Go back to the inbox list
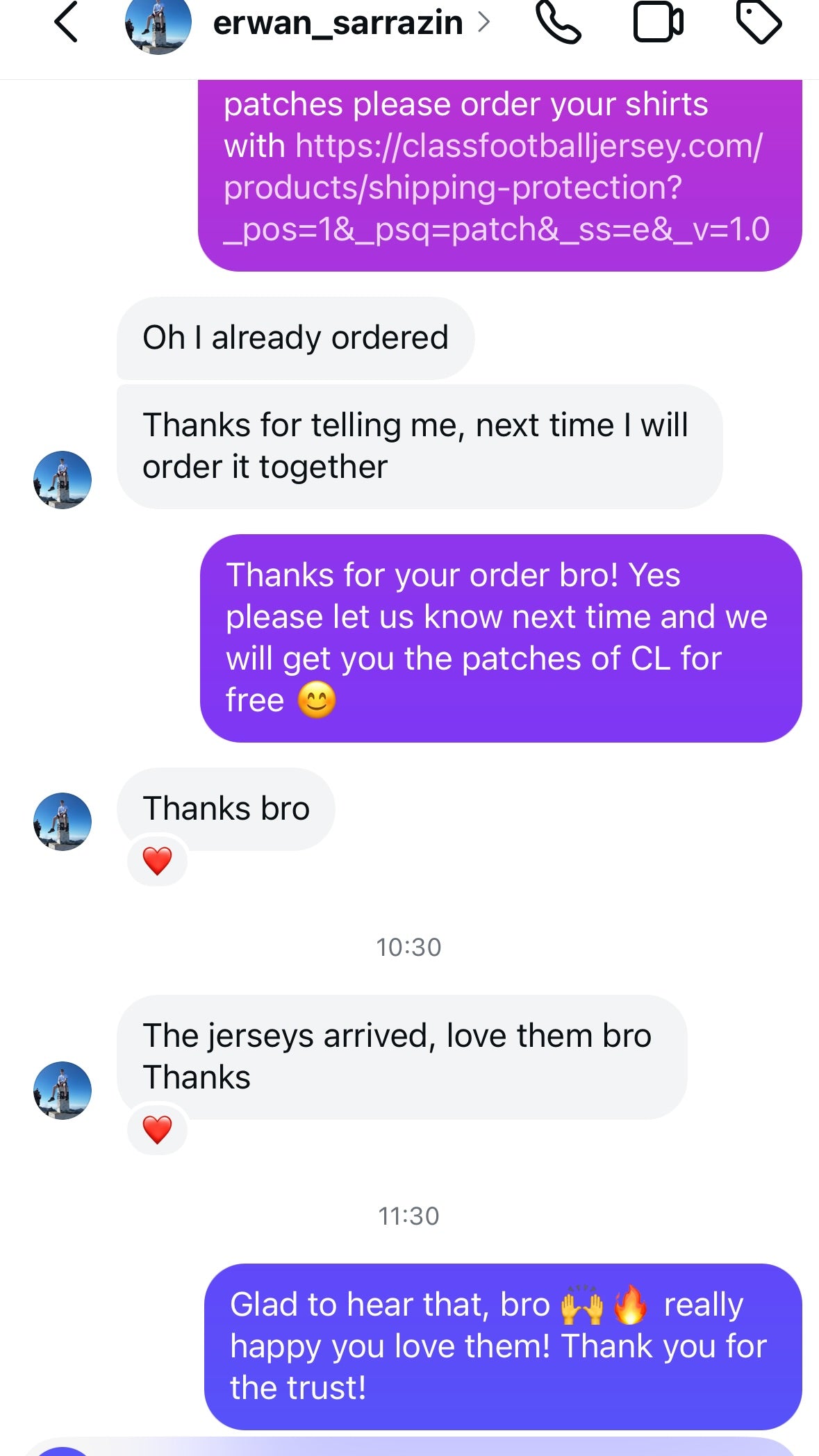The image size is (819, 1456). click(x=66, y=22)
